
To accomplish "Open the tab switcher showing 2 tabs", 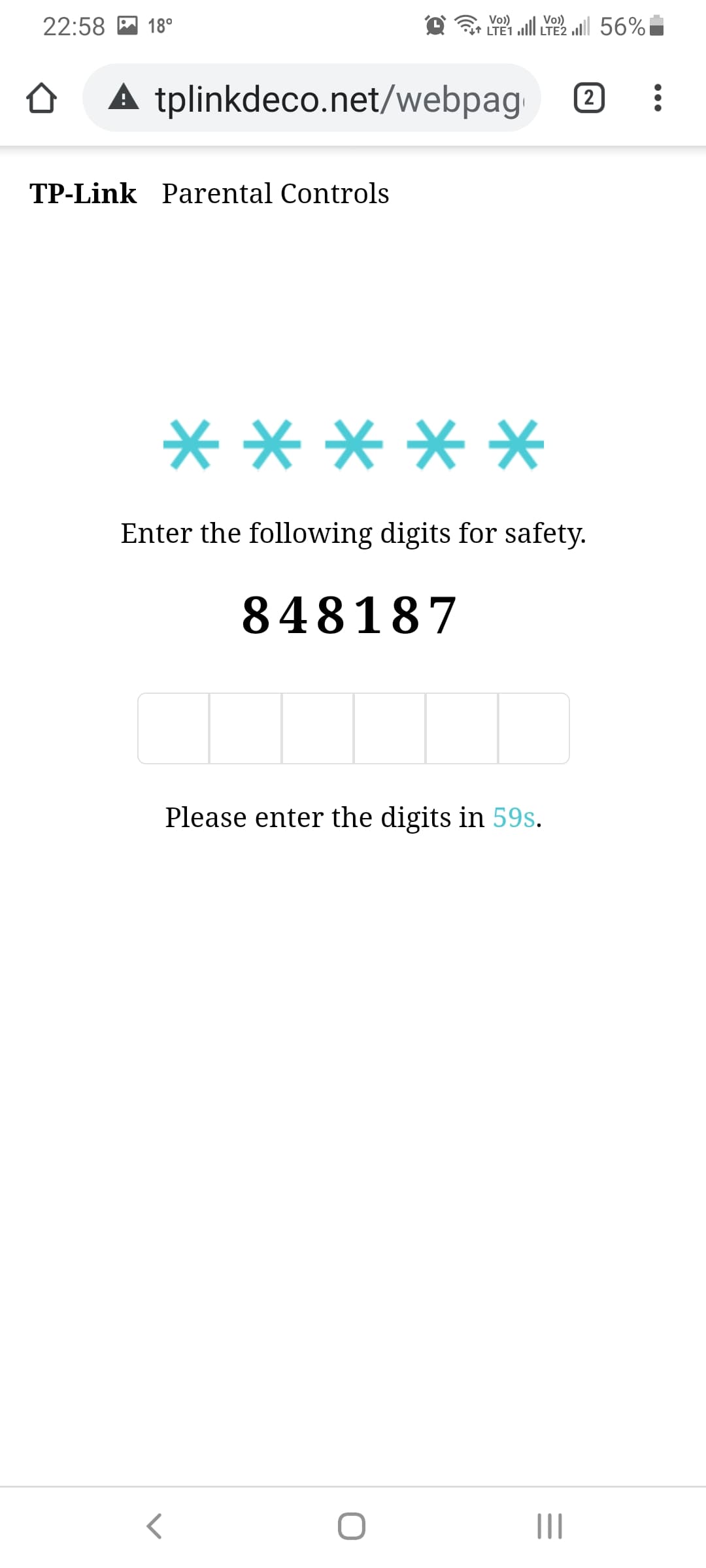I will tap(588, 98).
